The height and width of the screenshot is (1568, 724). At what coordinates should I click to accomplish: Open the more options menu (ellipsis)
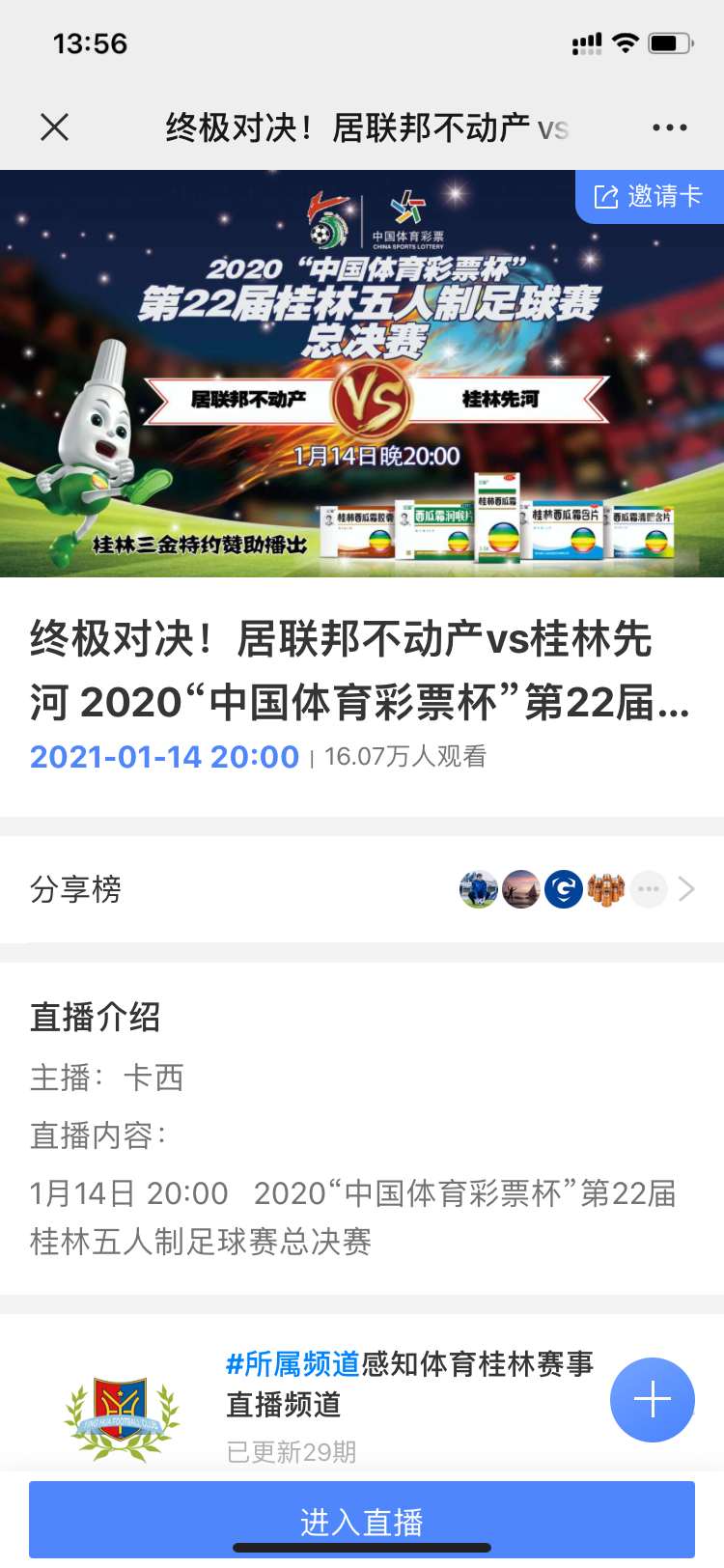pyautogui.click(x=669, y=126)
